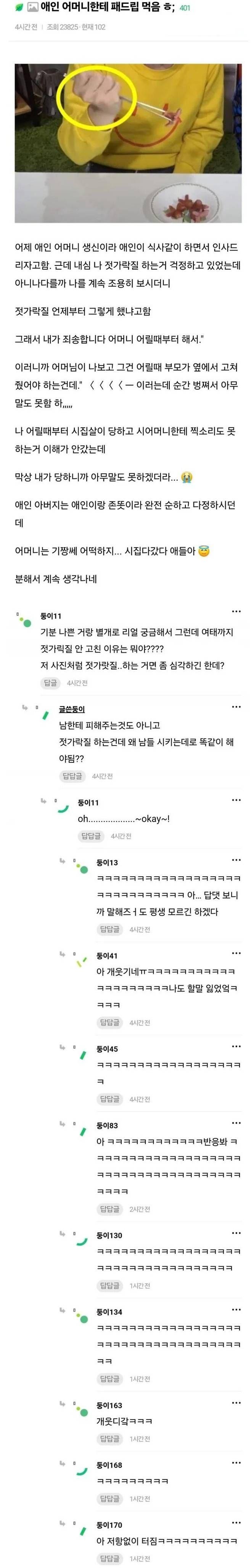Open overflow menu on 둥이11's top comment

click(x=237, y=612)
